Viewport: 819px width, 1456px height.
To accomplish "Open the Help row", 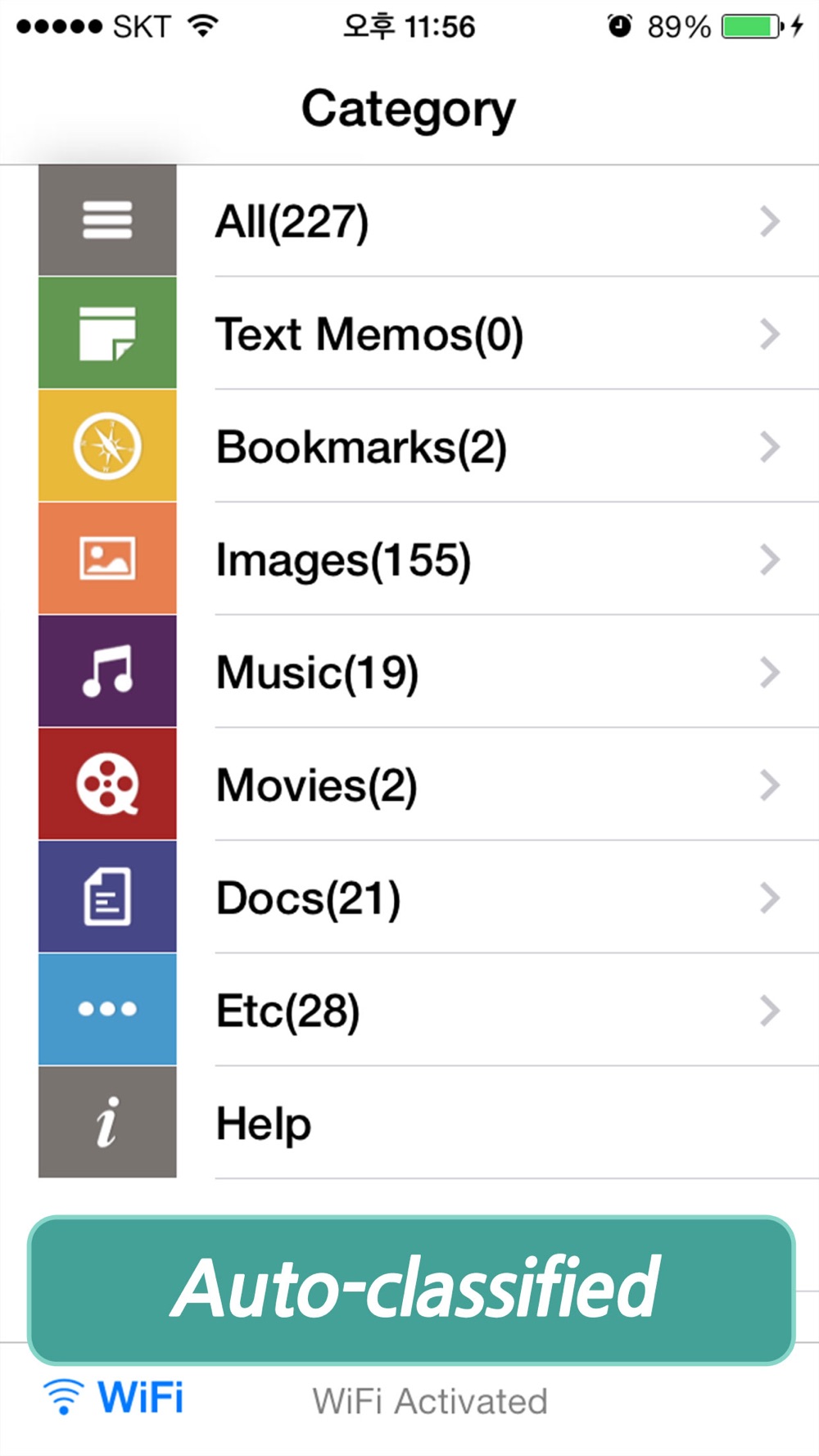I will pyautogui.click(x=426, y=1124).
